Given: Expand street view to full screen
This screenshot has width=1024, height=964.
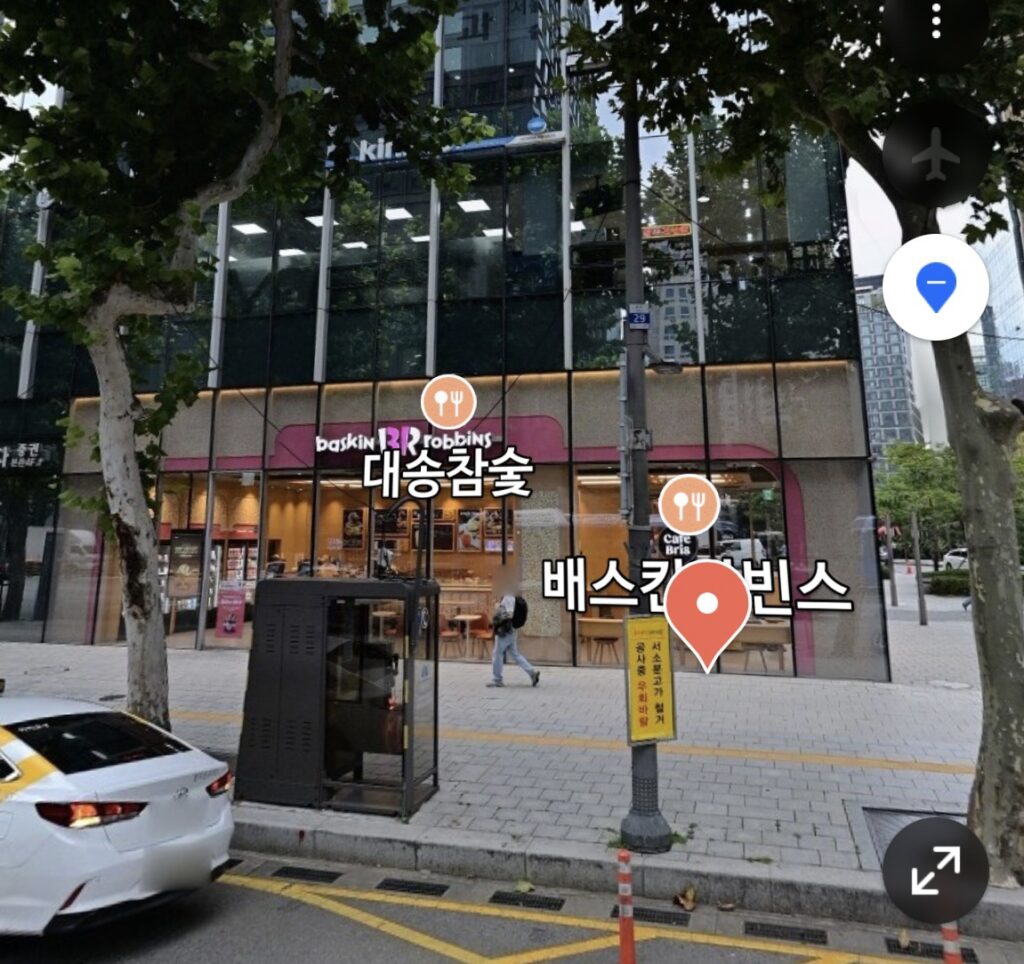Looking at the screenshot, I should (x=936, y=870).
